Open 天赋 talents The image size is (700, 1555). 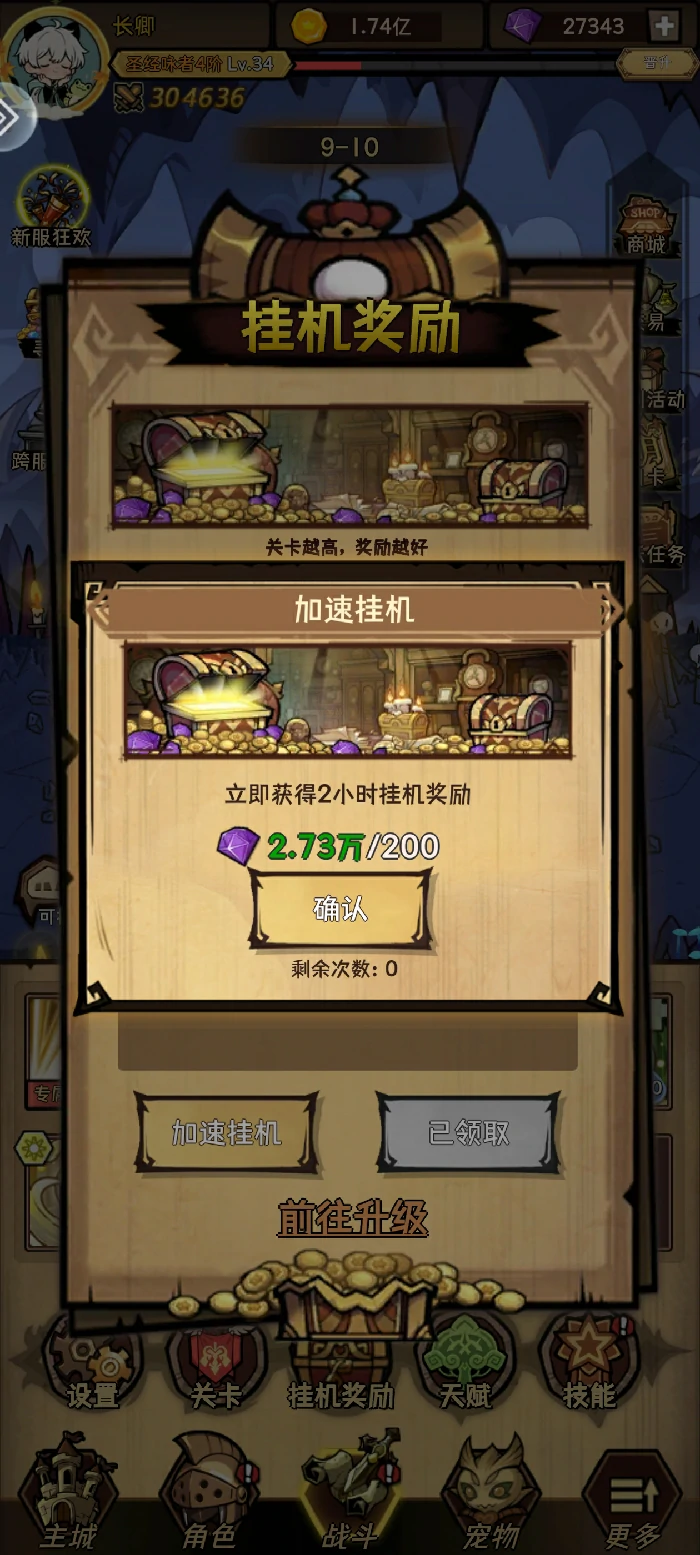[466, 1365]
